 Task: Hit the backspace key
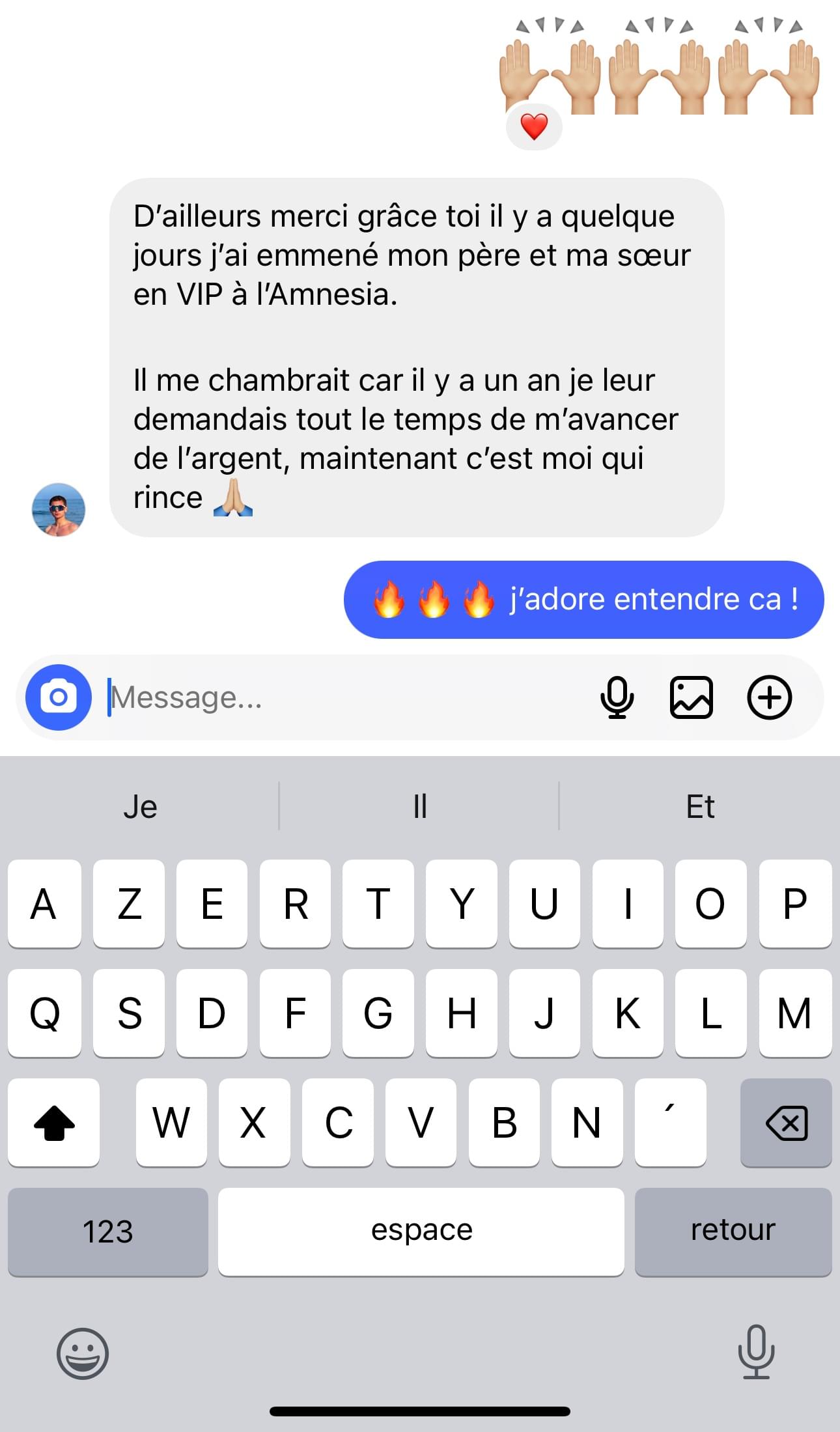pos(786,1122)
